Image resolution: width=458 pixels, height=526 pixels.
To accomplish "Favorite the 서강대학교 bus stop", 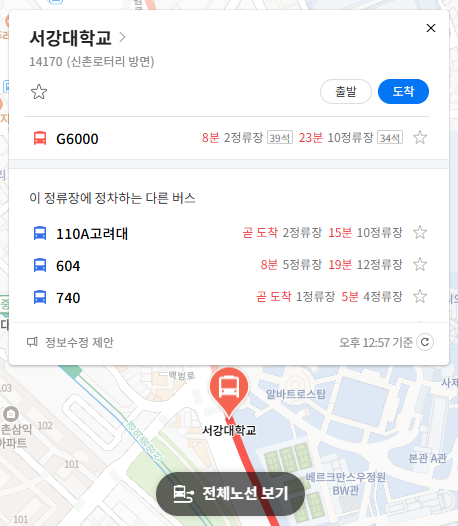I will tap(39, 92).
